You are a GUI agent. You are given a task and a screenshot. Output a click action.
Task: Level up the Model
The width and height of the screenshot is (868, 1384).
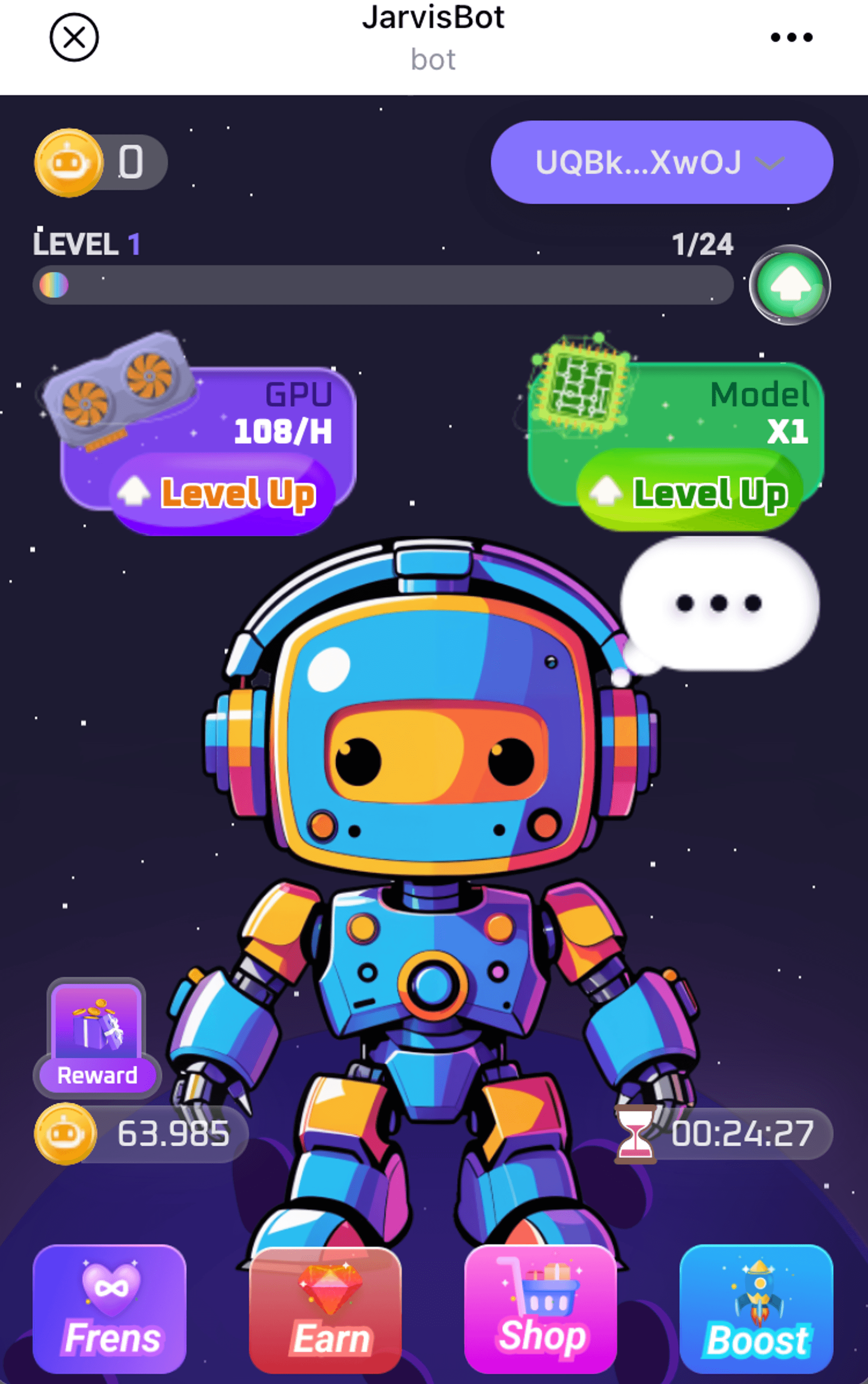pyautogui.click(x=690, y=492)
